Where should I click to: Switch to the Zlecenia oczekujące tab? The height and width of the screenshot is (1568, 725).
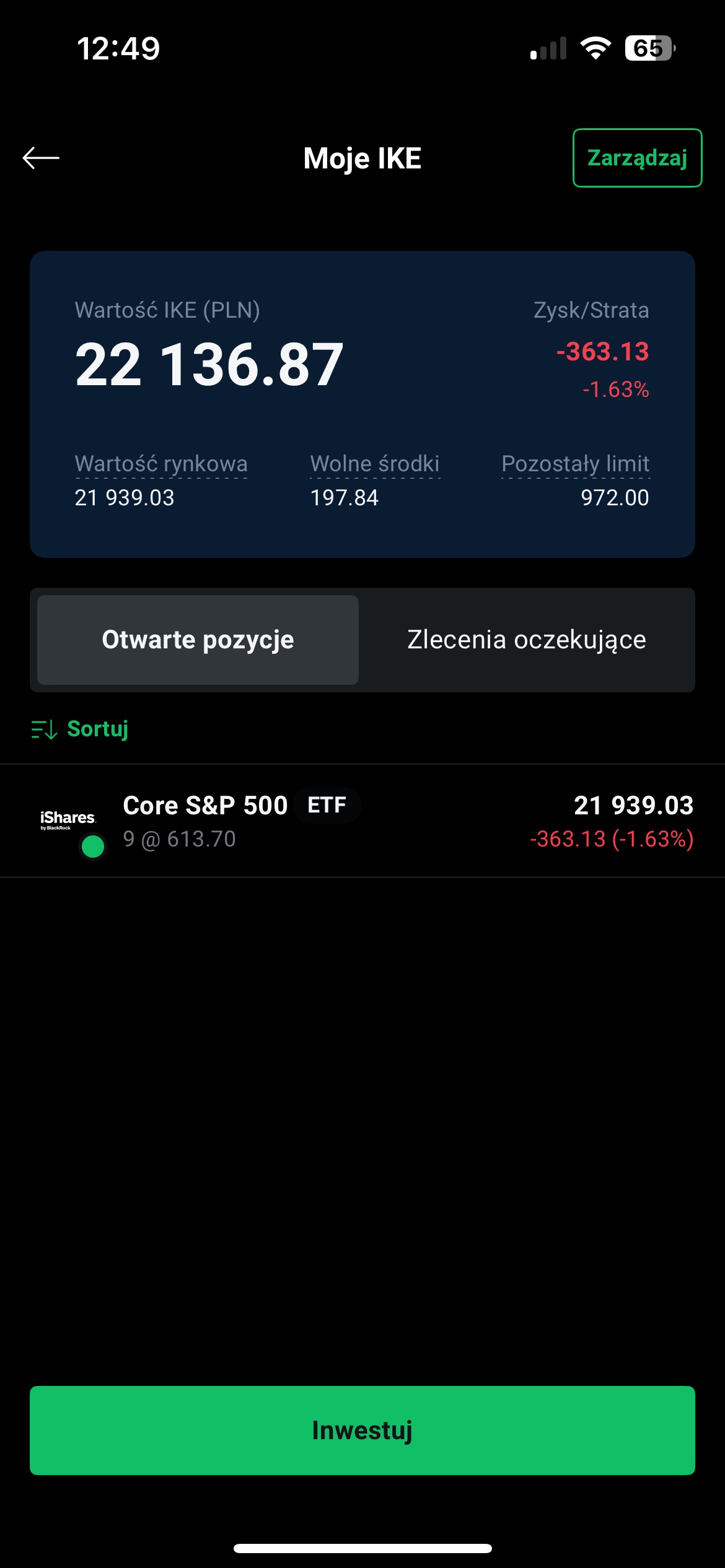click(526, 640)
